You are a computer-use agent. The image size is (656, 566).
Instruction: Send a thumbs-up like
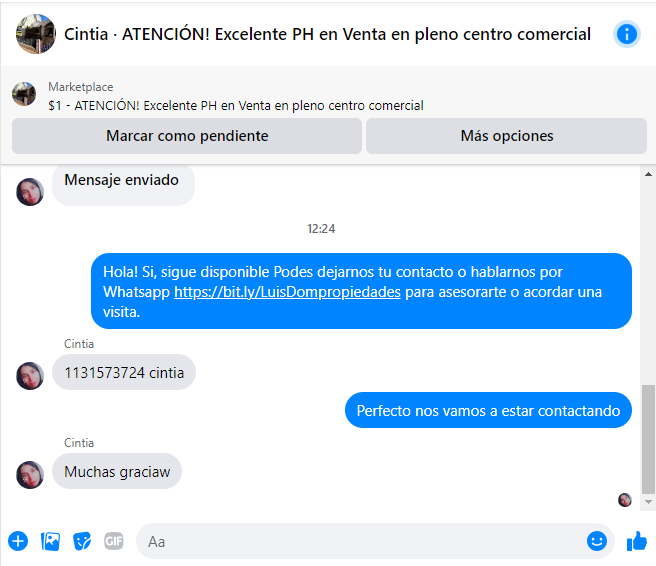pos(636,541)
